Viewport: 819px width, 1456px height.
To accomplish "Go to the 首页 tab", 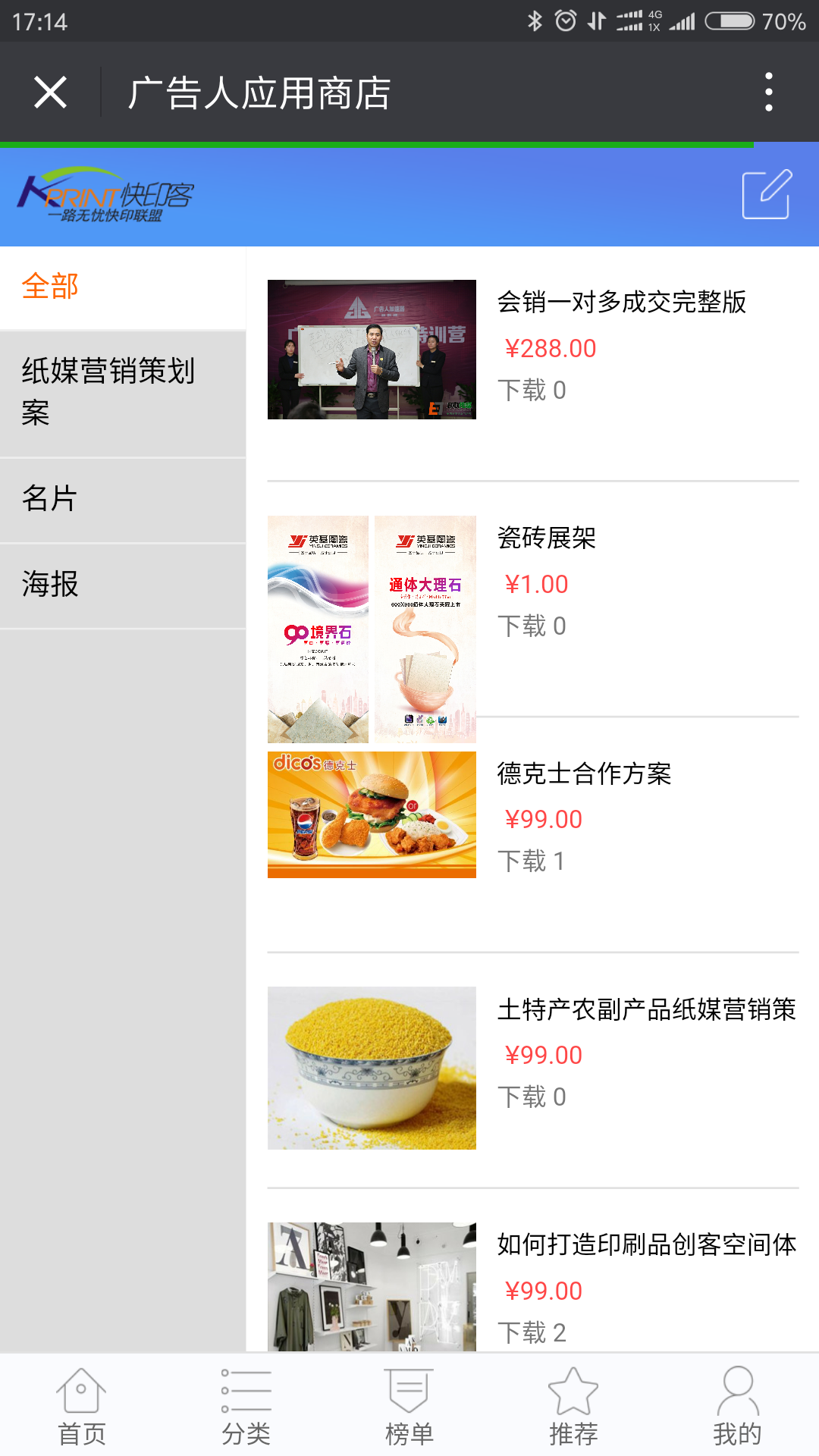I will (82, 1407).
